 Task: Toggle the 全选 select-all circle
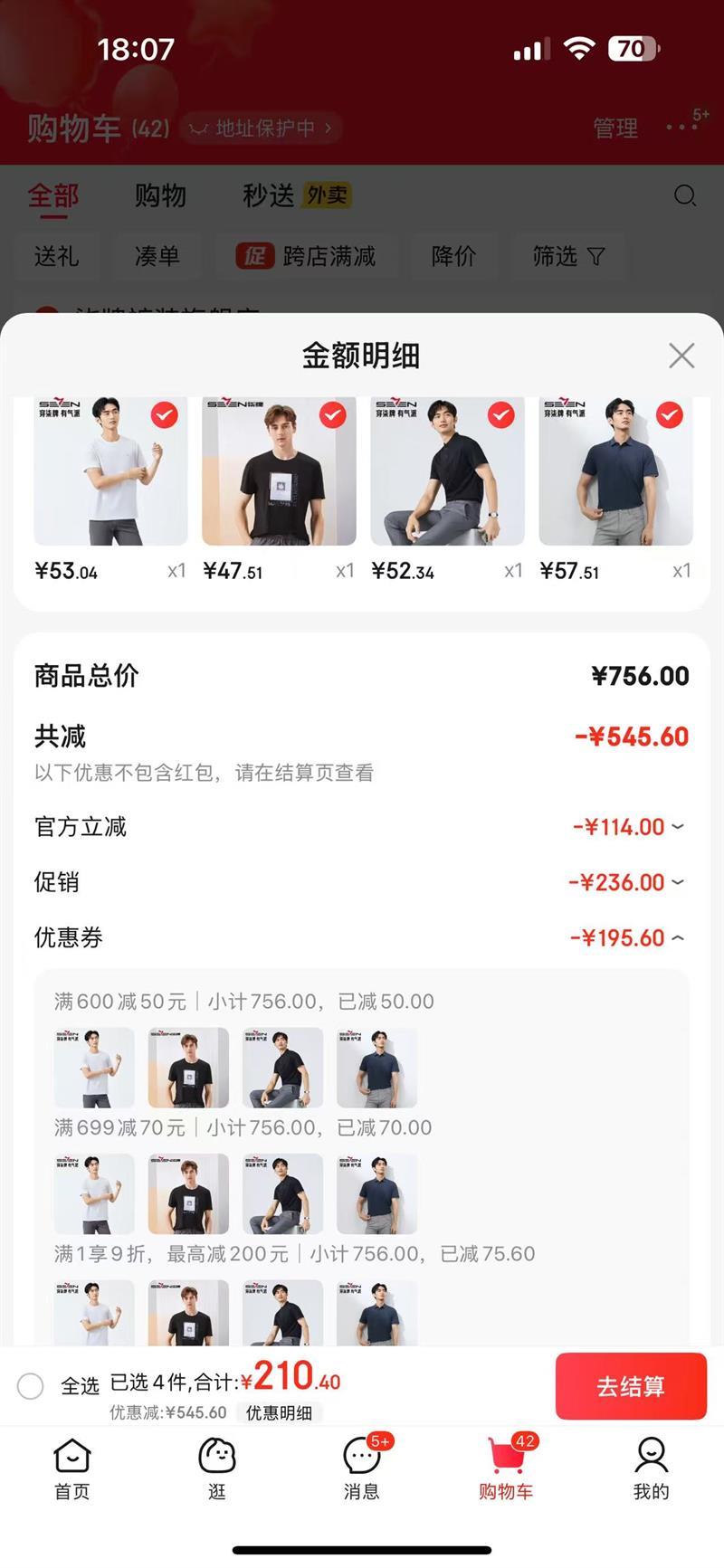tap(31, 1386)
